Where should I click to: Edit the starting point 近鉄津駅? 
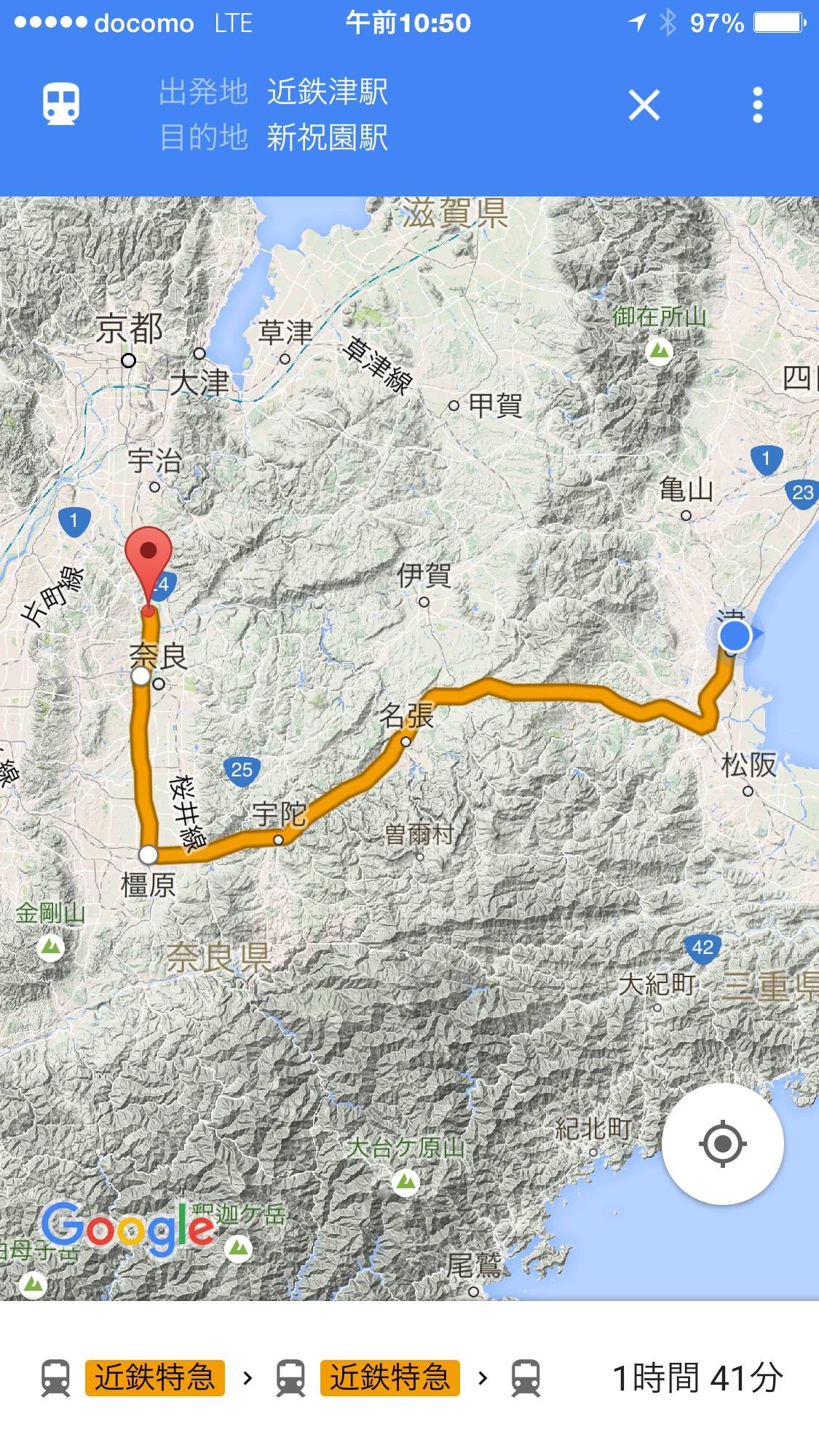tap(327, 92)
